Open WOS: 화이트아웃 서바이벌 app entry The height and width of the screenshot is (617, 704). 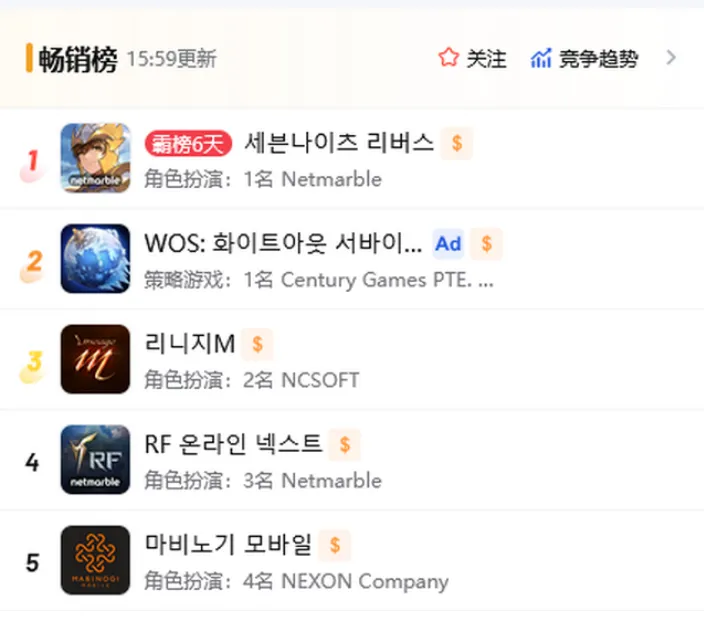pos(283,243)
